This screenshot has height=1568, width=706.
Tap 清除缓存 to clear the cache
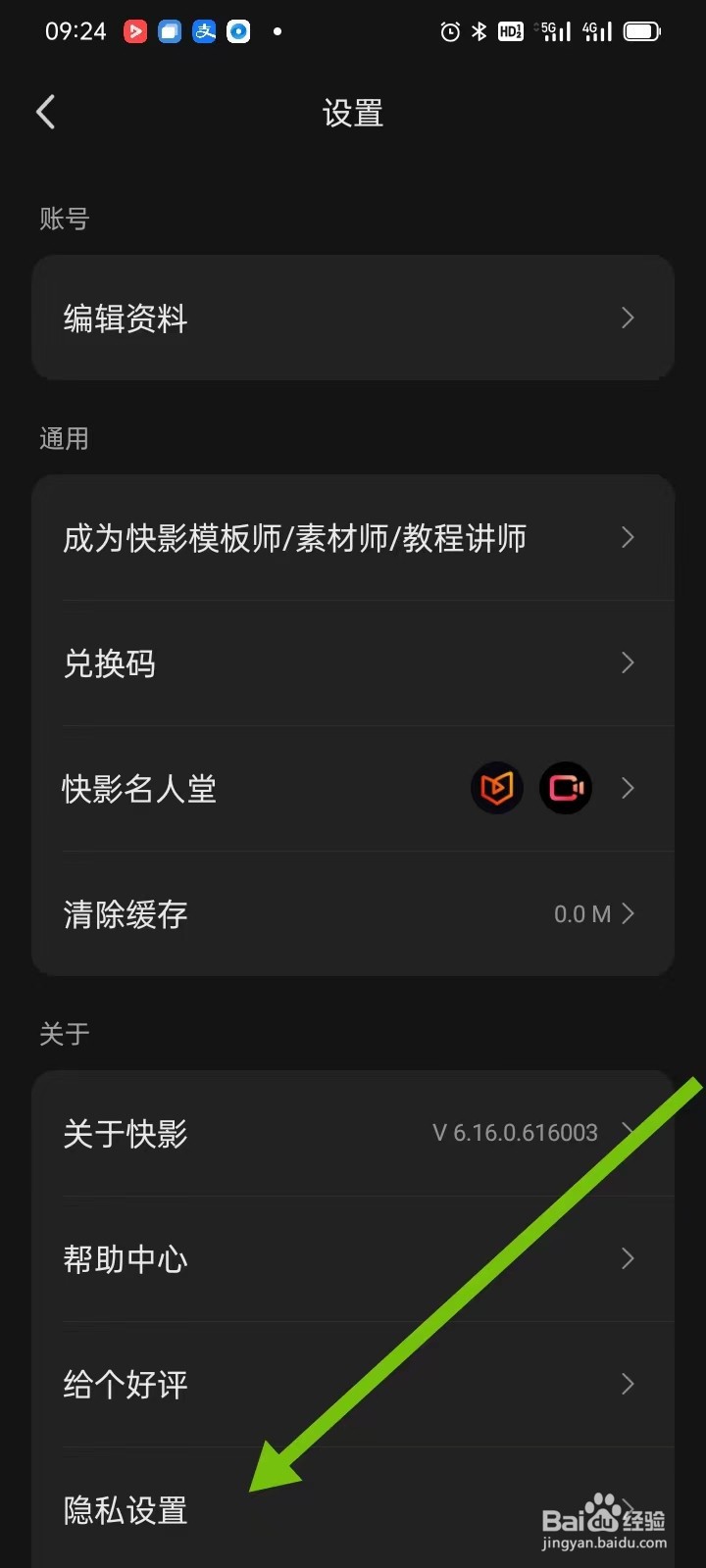[x=125, y=913]
